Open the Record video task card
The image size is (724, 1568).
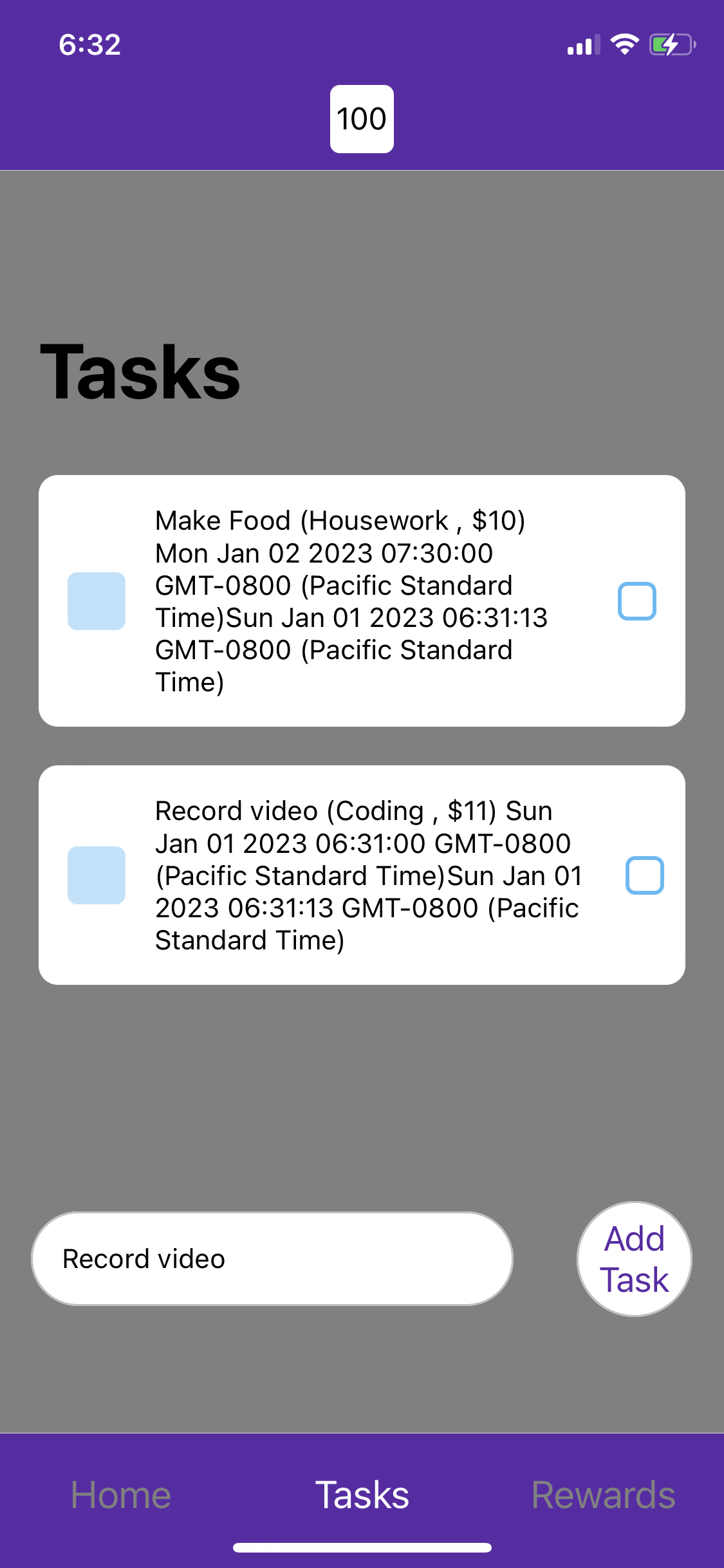tap(367, 875)
